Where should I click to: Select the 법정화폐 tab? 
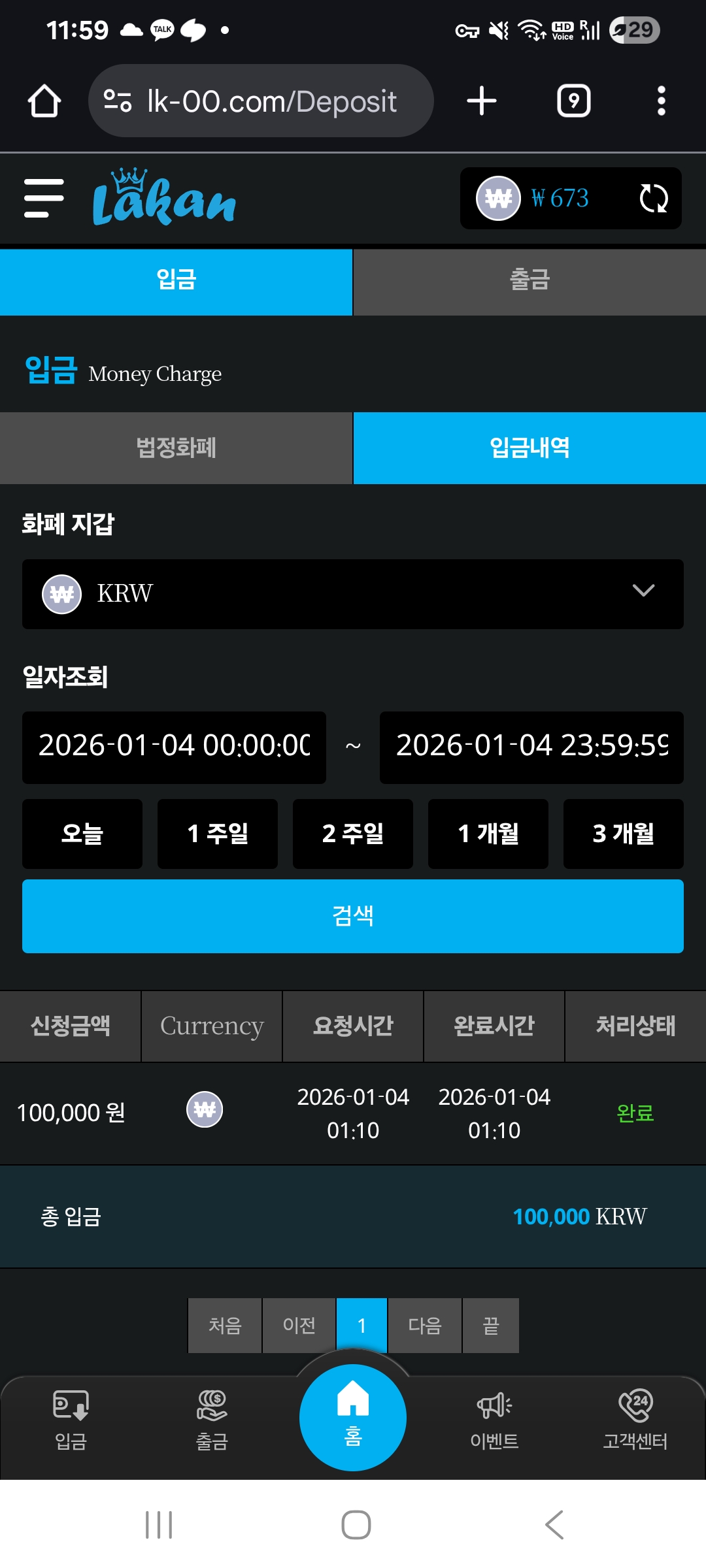tap(176, 448)
